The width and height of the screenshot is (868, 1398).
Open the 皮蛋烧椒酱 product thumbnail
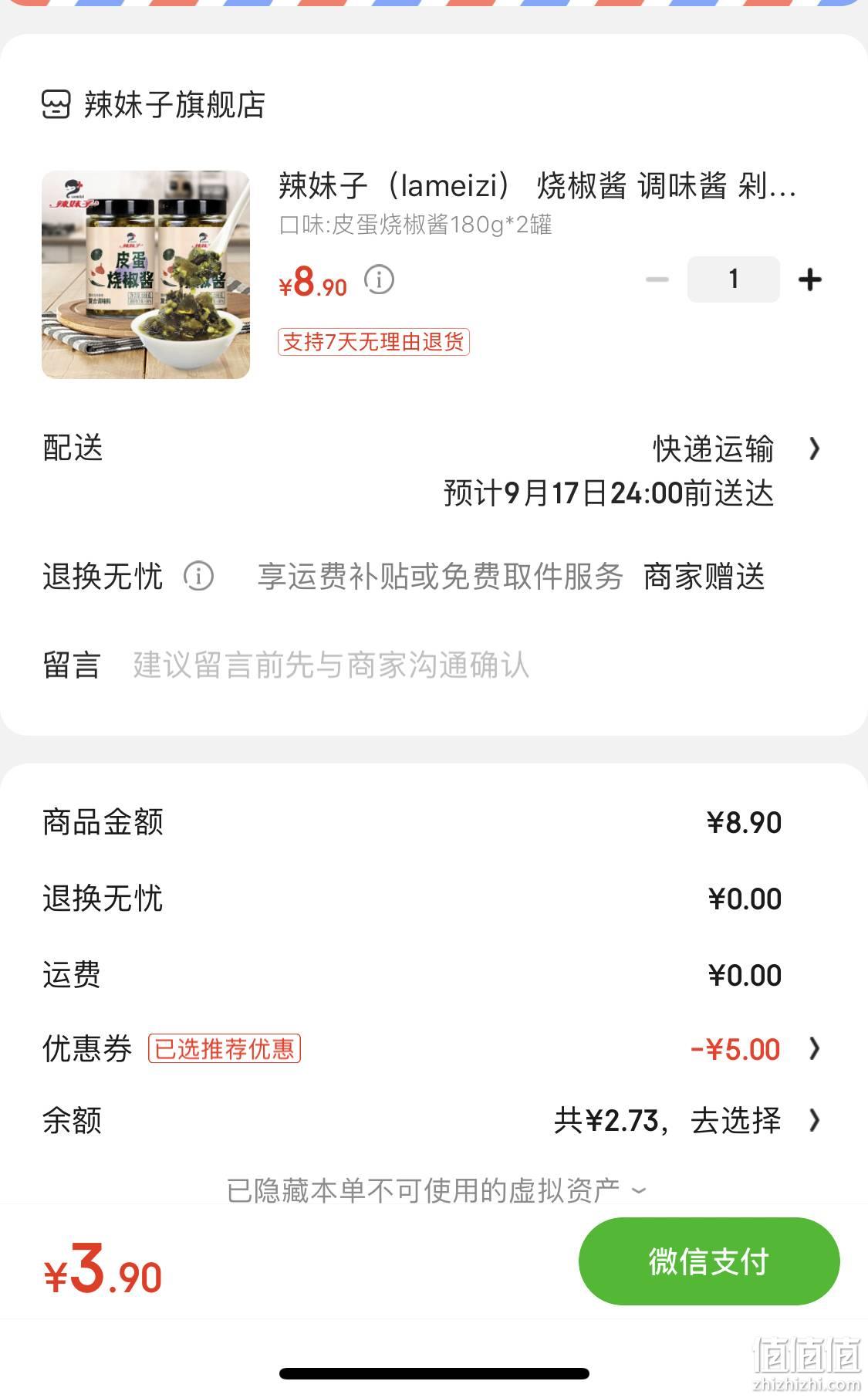[146, 275]
